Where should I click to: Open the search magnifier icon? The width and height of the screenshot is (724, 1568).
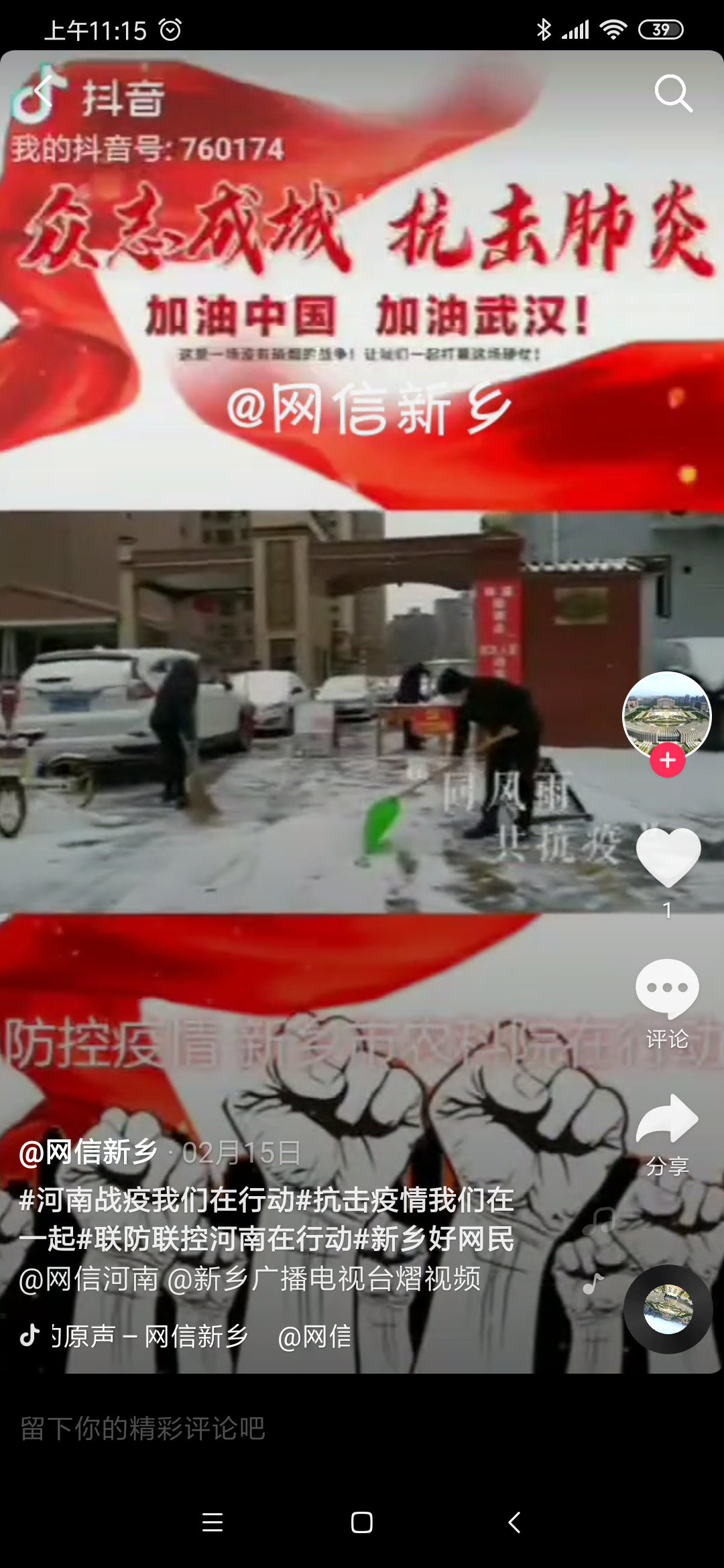pos(673,92)
